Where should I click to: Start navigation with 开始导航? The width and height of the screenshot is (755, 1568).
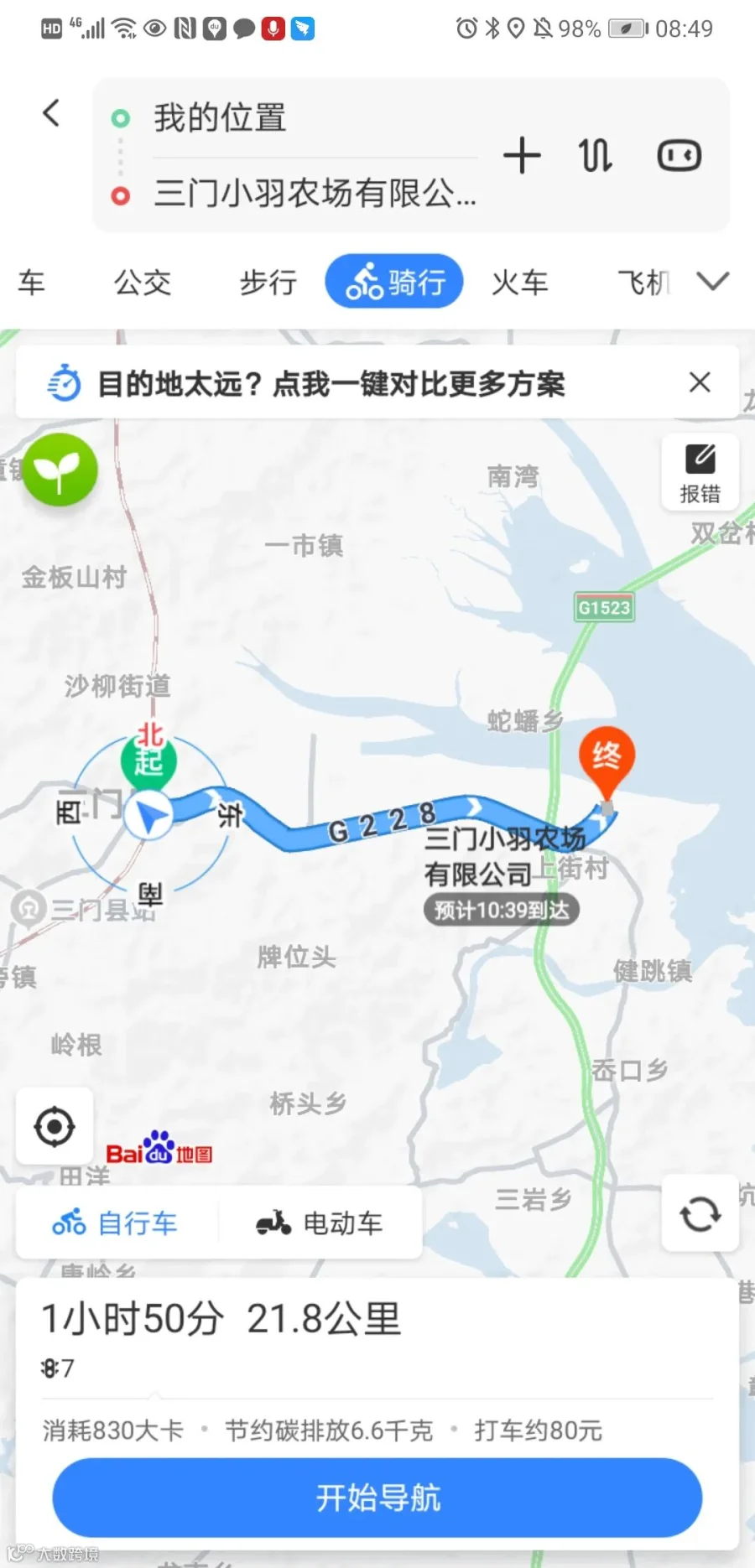(377, 1498)
